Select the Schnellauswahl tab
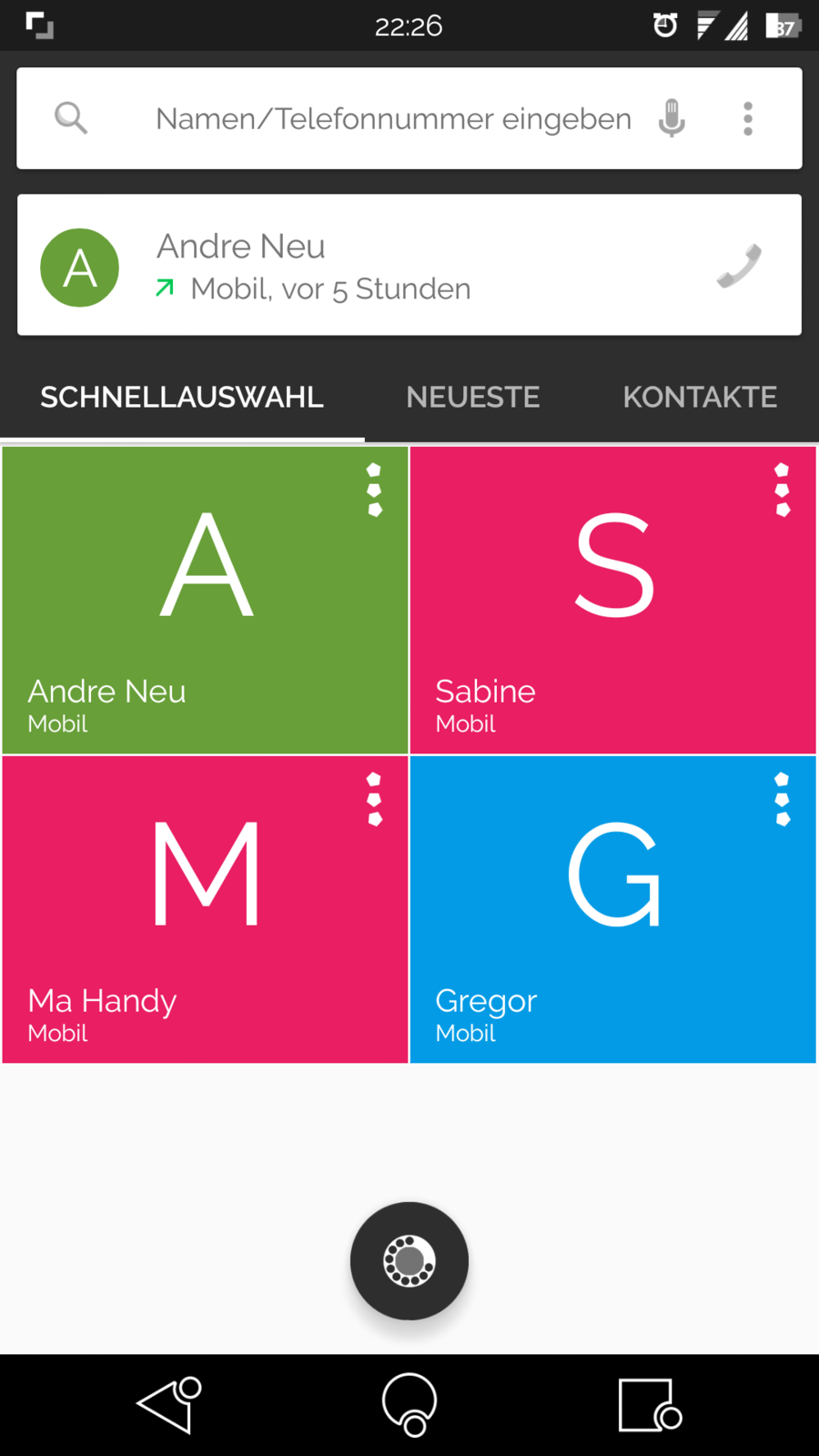The width and height of the screenshot is (819, 1456). pyautogui.click(x=182, y=397)
